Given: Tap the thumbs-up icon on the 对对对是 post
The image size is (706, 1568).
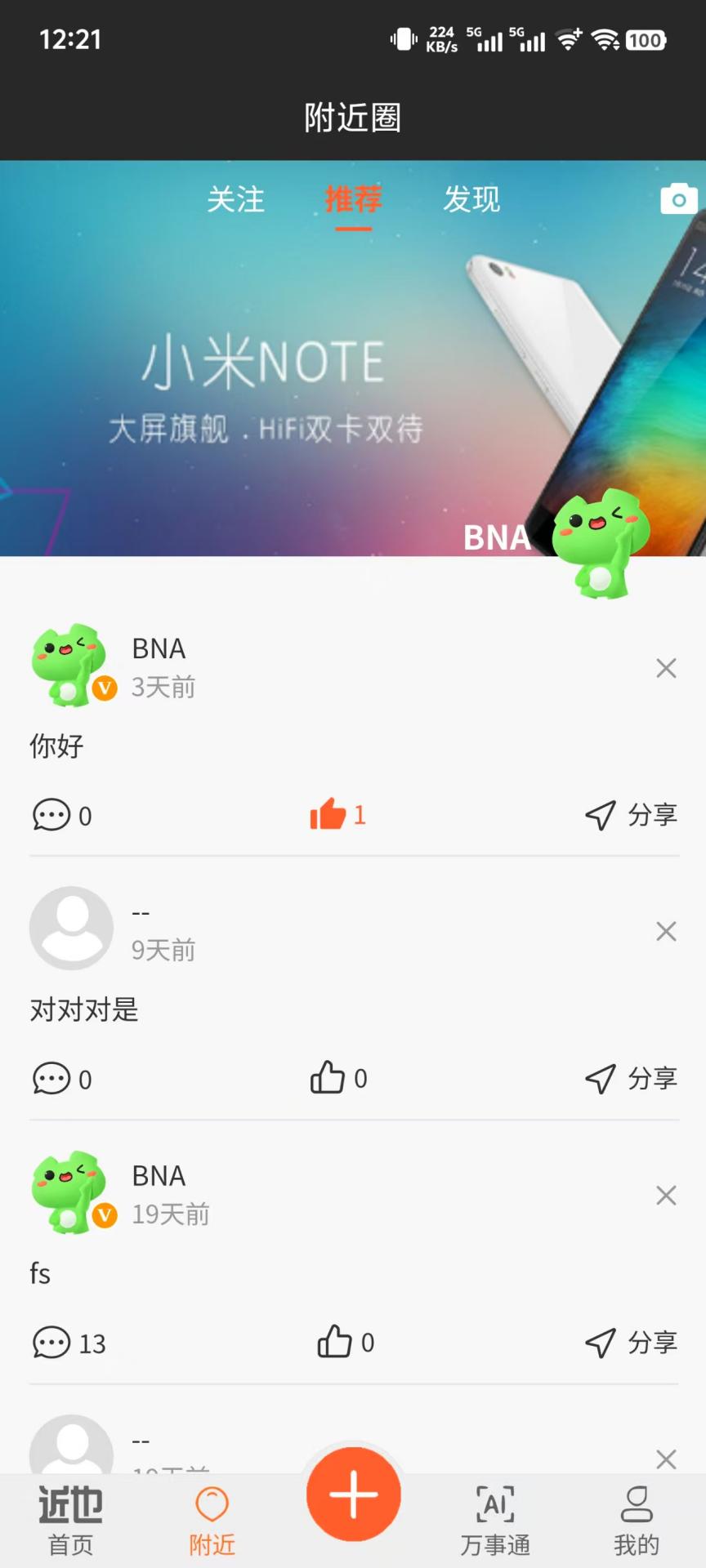Looking at the screenshot, I should click(327, 1078).
